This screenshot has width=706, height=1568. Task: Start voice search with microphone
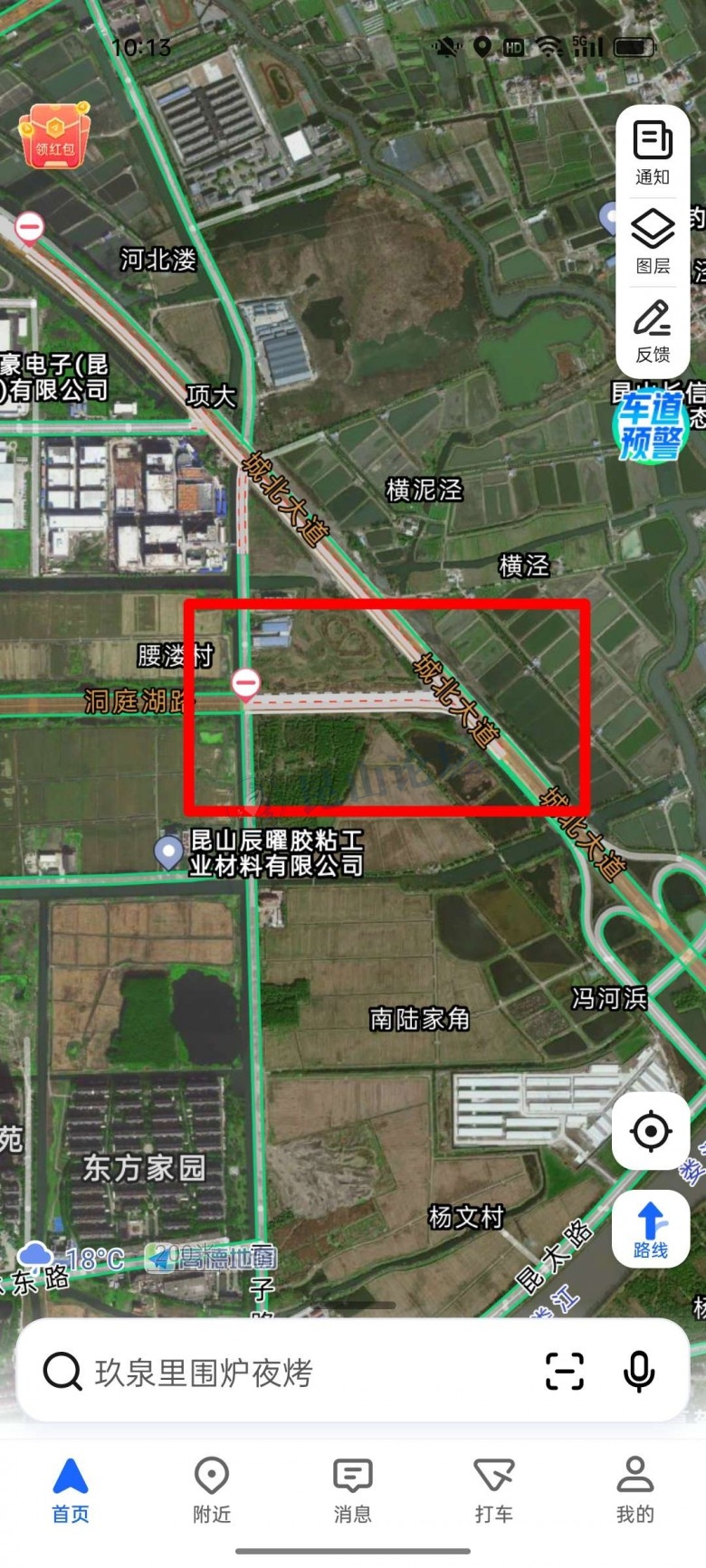(x=639, y=1372)
